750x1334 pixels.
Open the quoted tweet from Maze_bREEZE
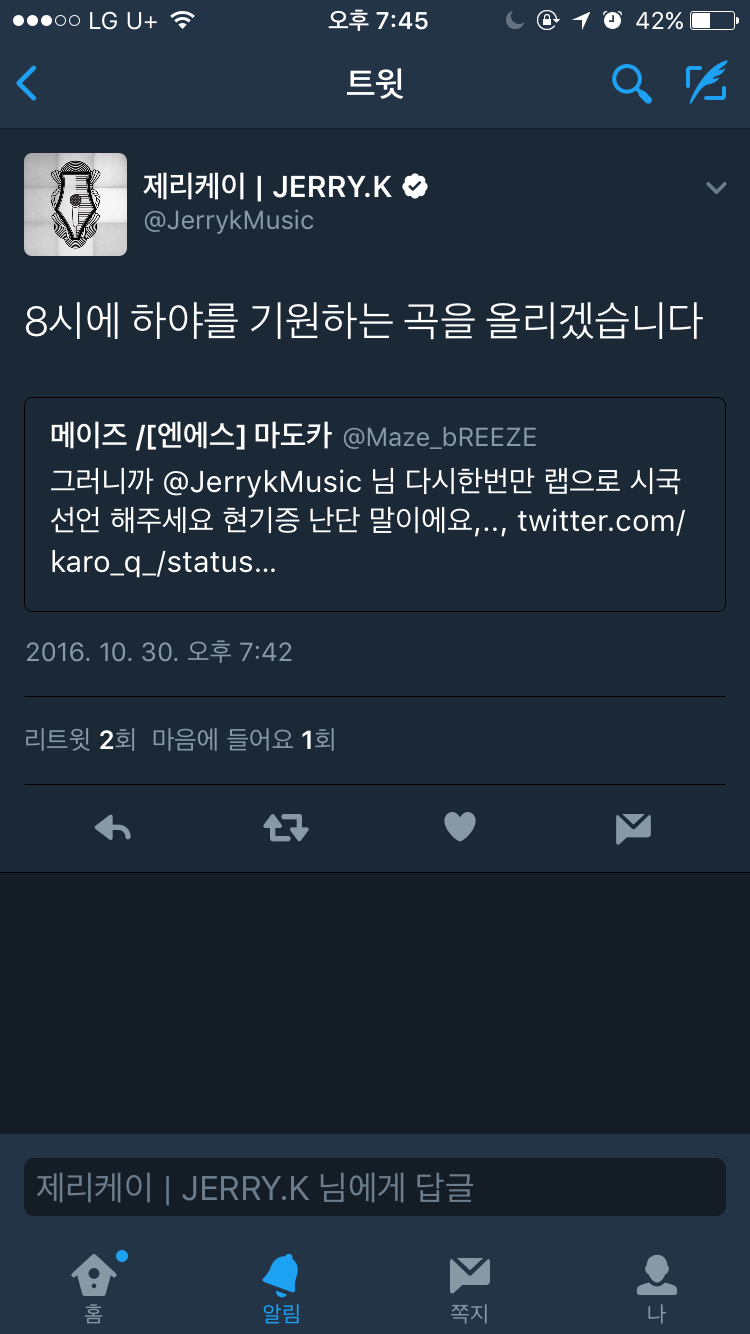374,504
